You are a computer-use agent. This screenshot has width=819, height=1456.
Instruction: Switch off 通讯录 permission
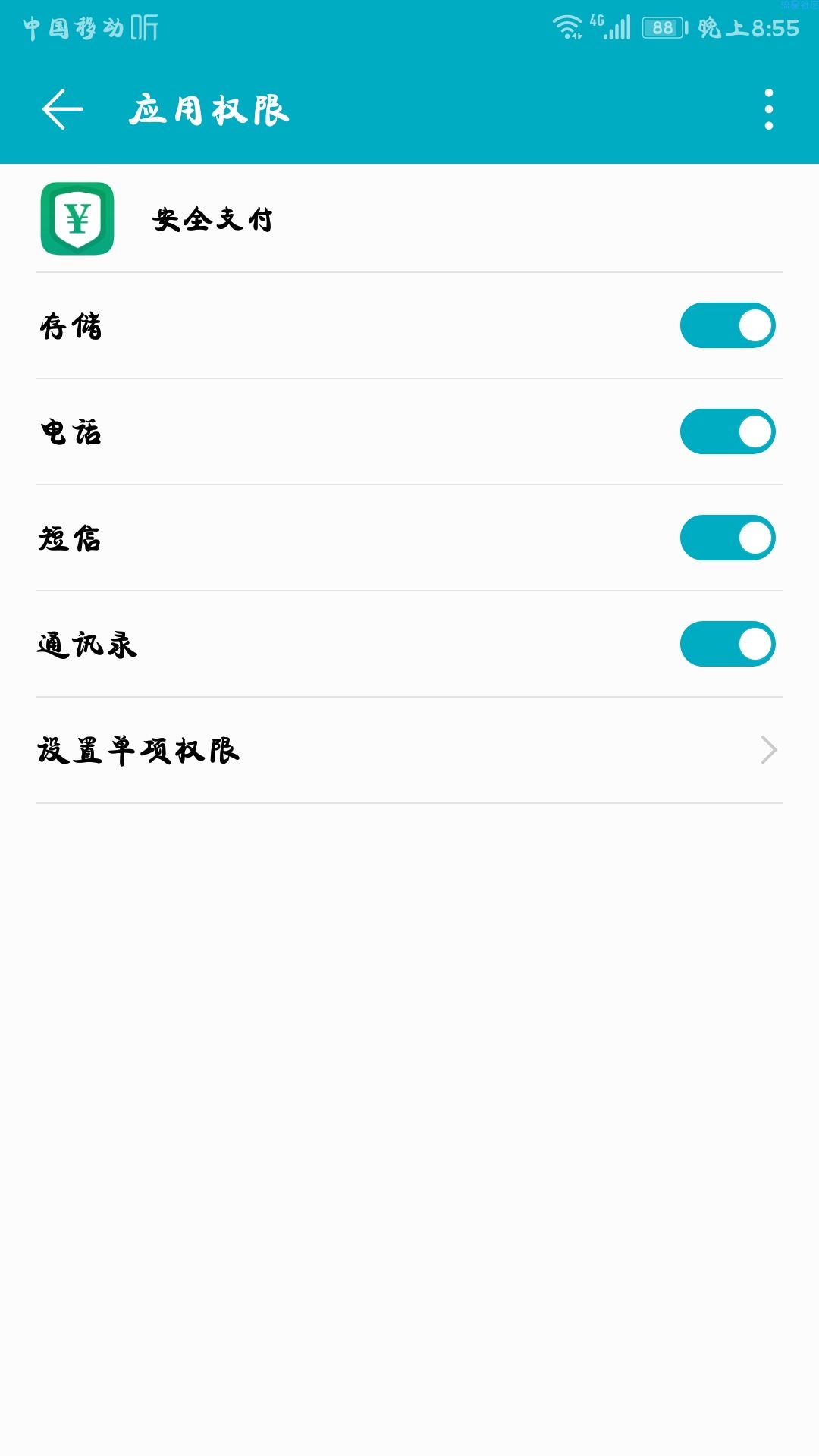tap(727, 644)
